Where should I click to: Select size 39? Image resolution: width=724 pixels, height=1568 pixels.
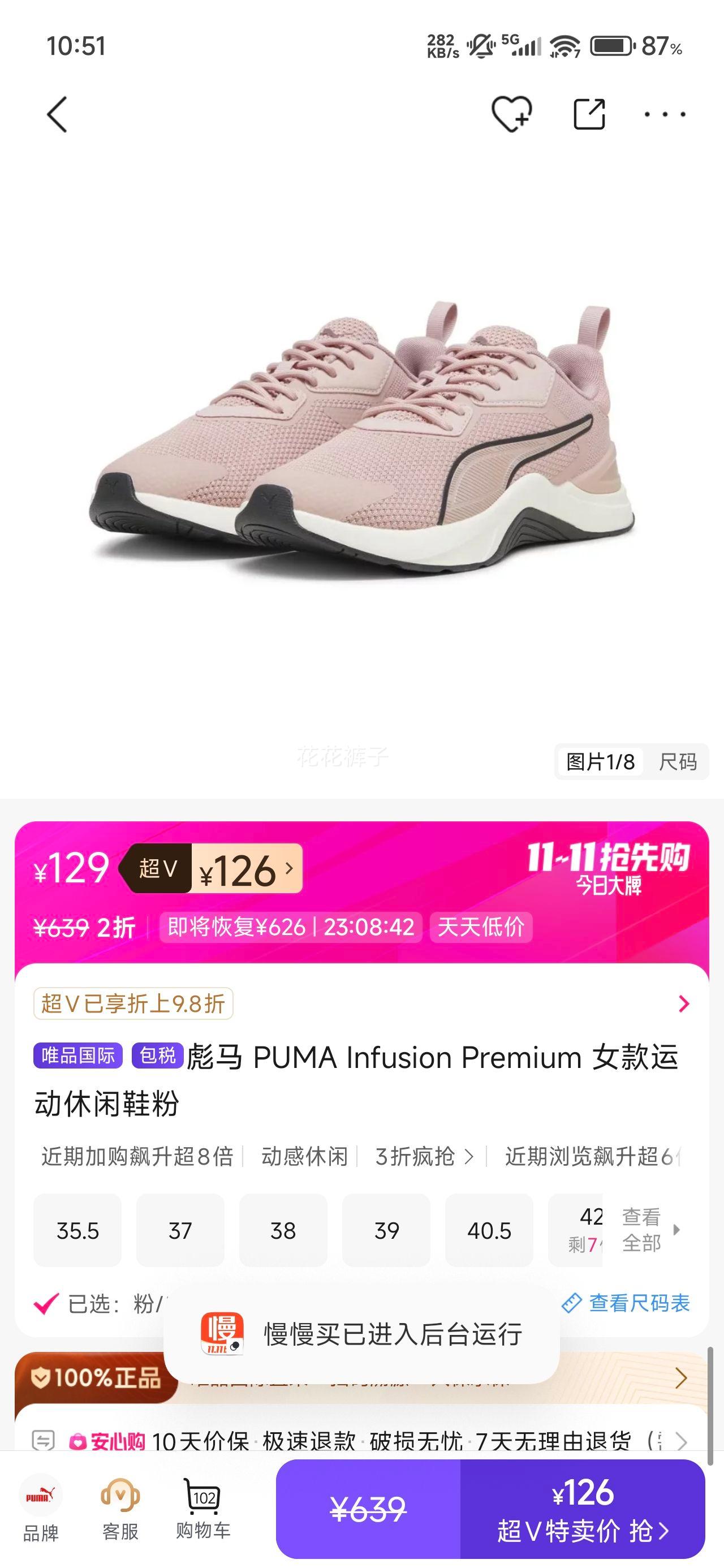pos(386,1230)
